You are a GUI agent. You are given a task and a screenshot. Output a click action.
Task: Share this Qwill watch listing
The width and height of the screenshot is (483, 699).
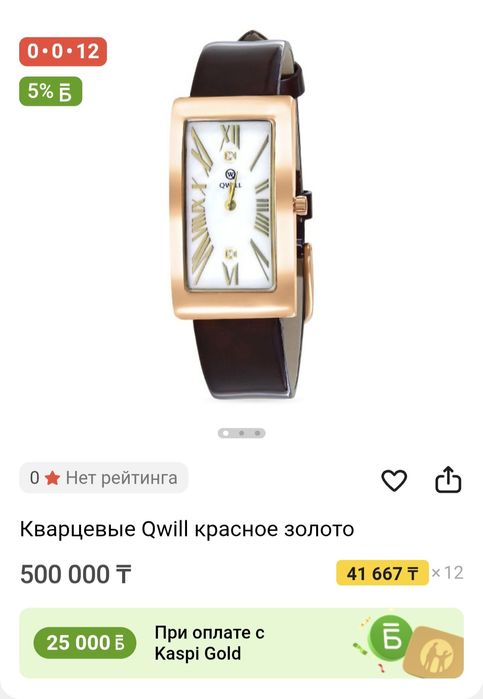(x=448, y=480)
